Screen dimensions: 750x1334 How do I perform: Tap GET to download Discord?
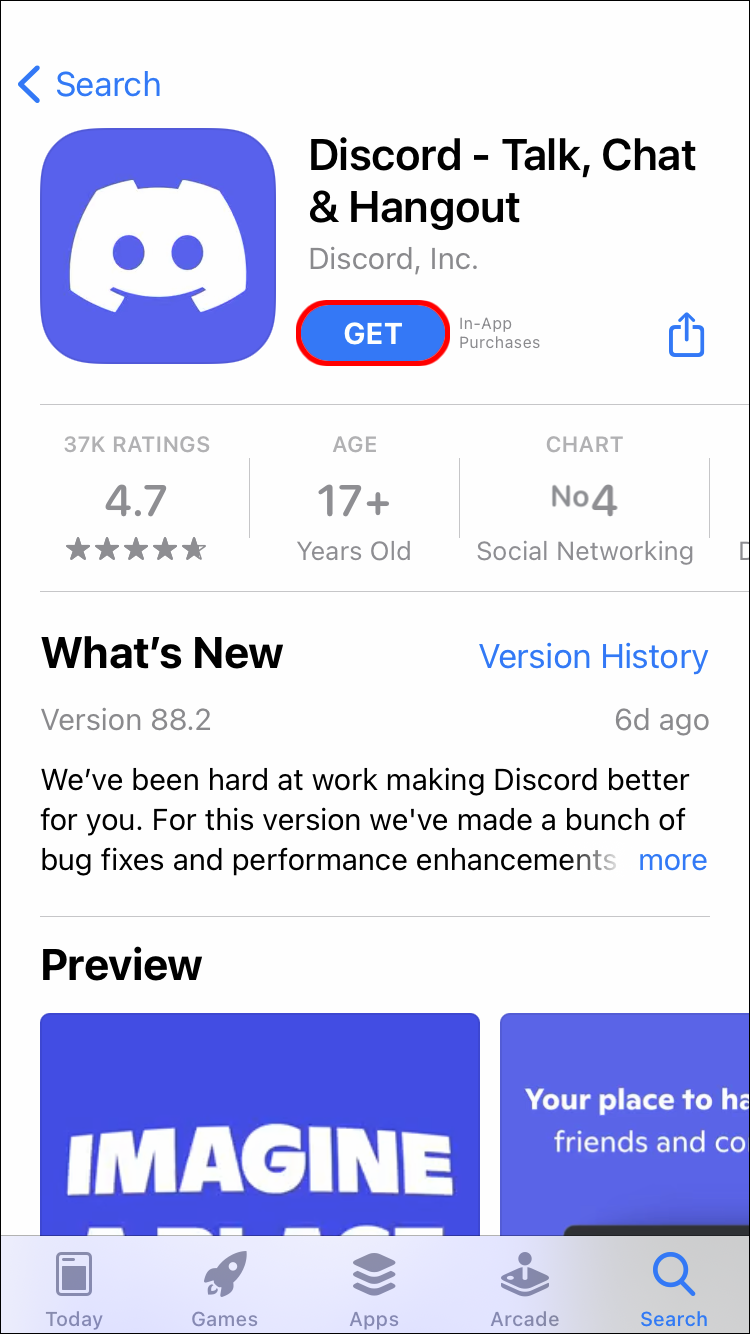372,334
